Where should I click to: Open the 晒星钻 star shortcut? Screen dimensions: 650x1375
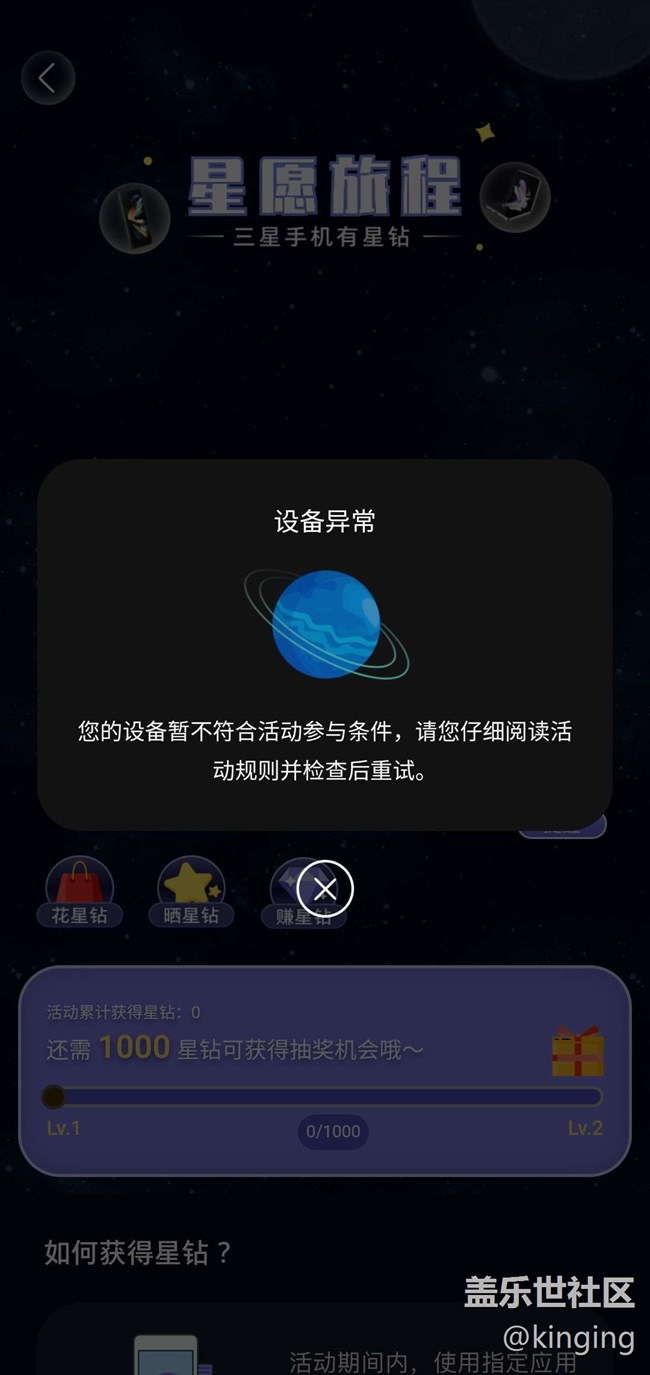point(191,892)
